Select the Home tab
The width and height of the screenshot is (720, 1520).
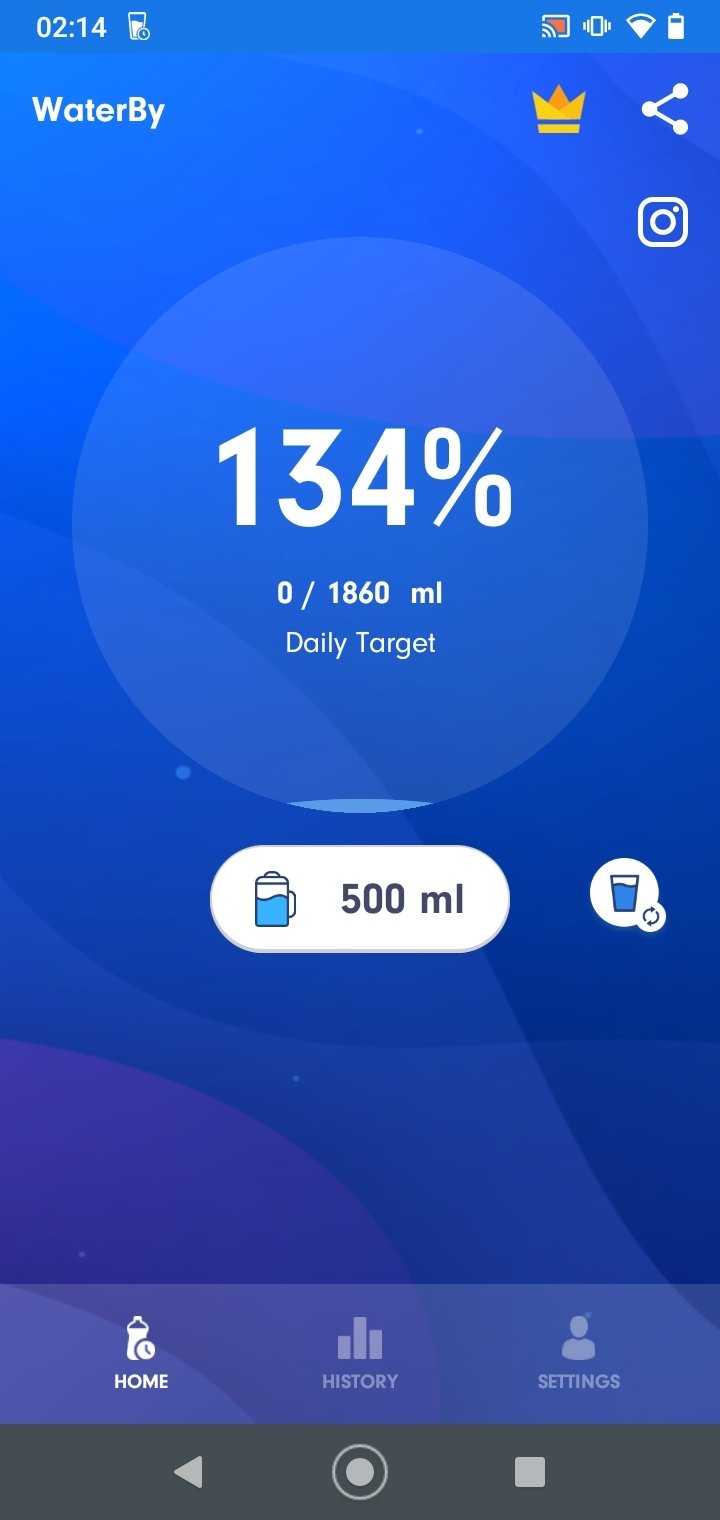coord(141,1353)
